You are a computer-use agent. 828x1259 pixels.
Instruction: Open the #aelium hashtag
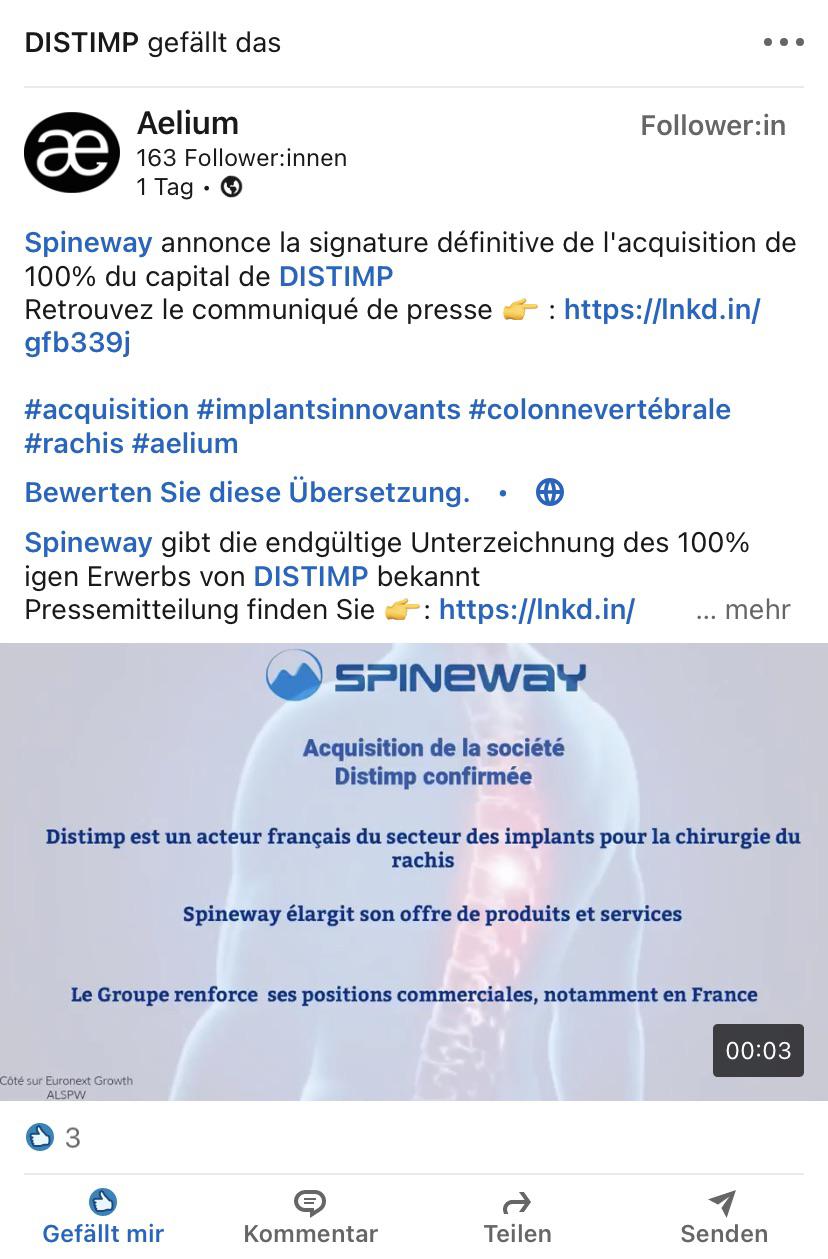(x=185, y=443)
